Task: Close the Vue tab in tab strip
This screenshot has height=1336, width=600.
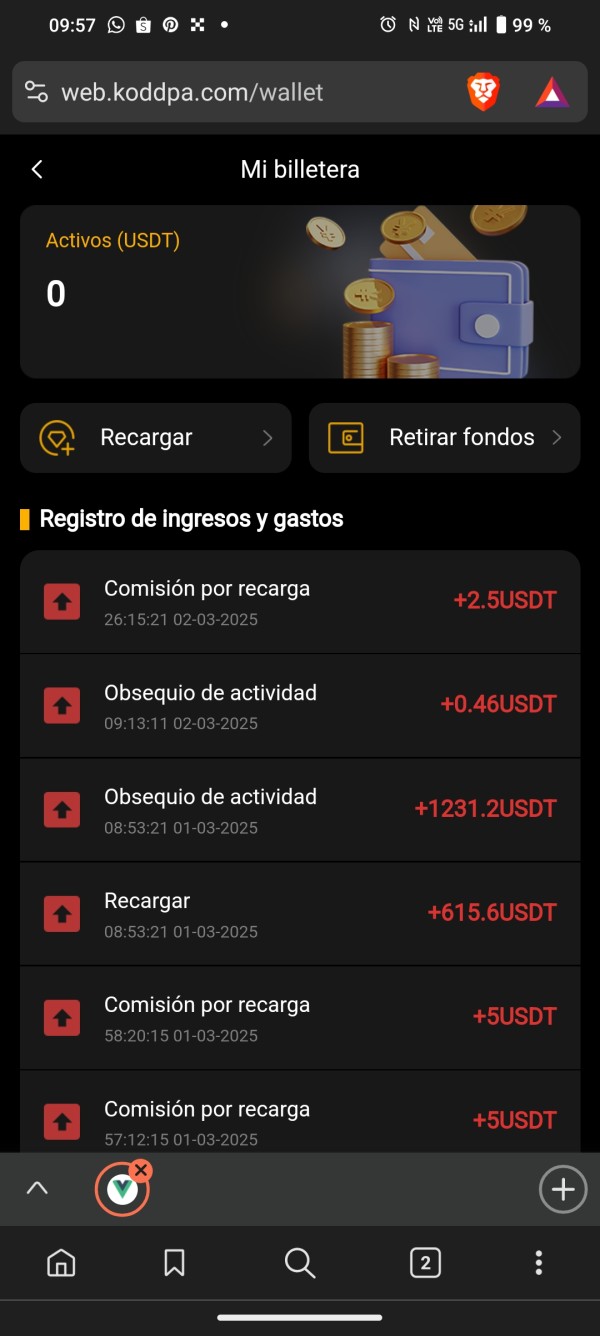Action: 141,1170
